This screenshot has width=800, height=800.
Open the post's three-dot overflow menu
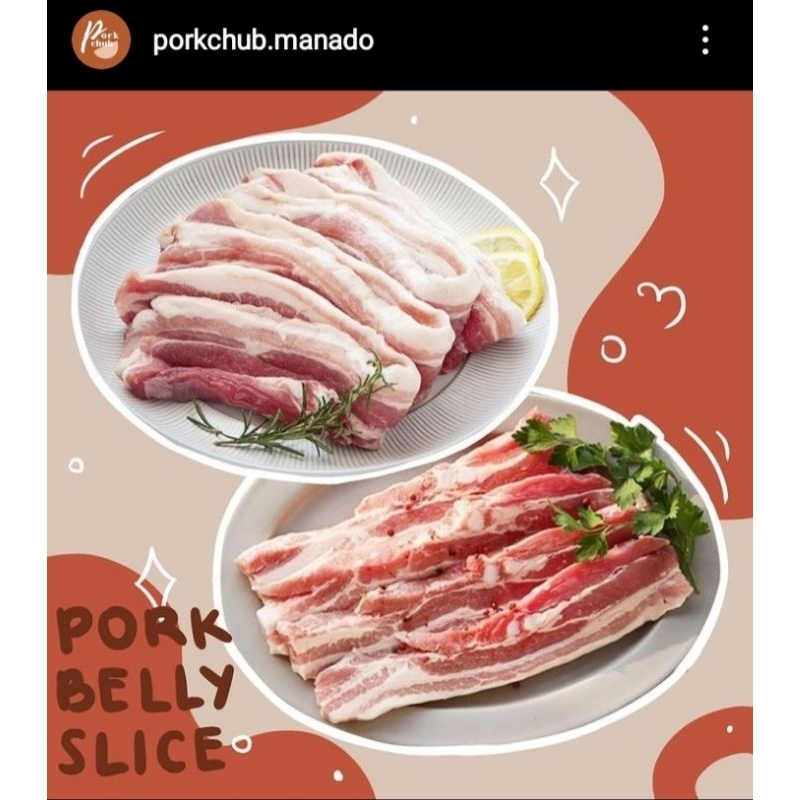click(x=705, y=40)
